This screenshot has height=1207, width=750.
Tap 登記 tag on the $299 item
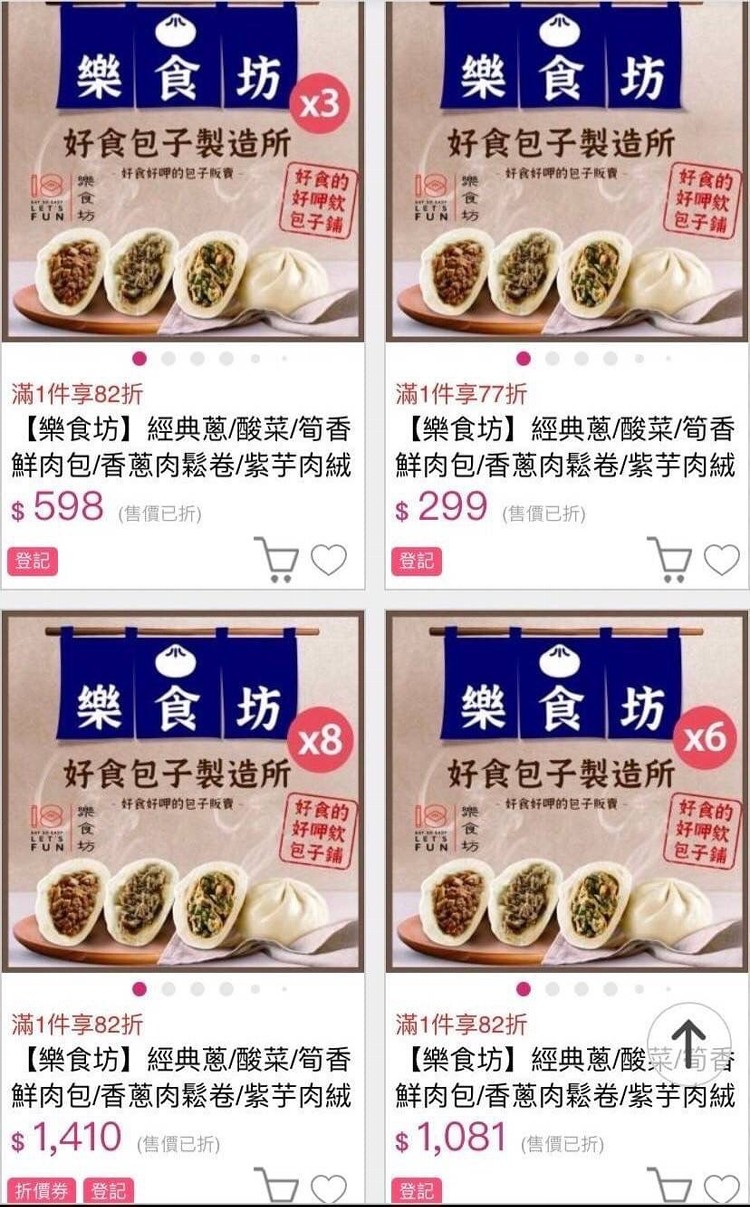tap(416, 561)
